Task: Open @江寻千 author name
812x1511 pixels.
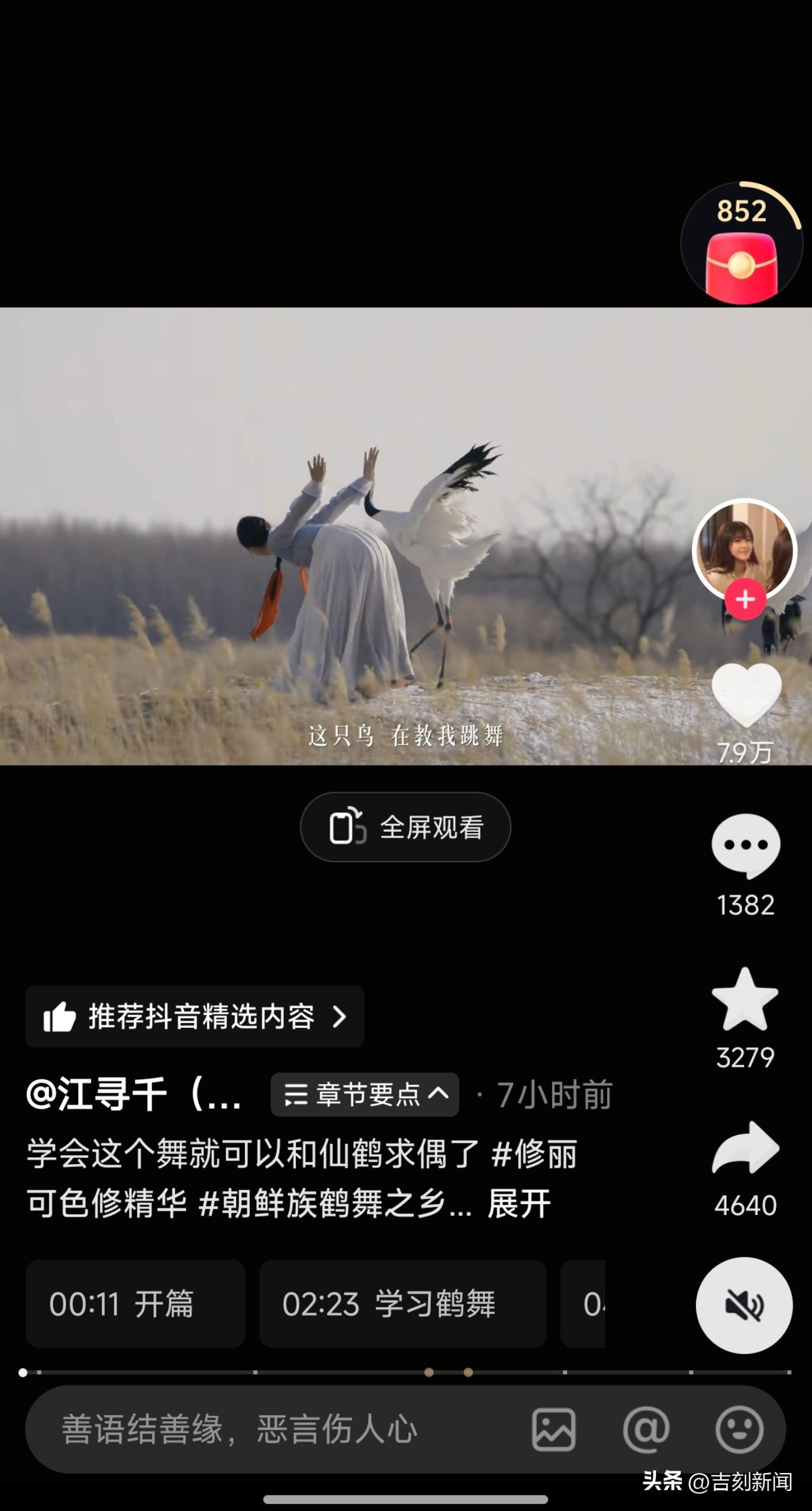Action: pyautogui.click(x=134, y=1094)
